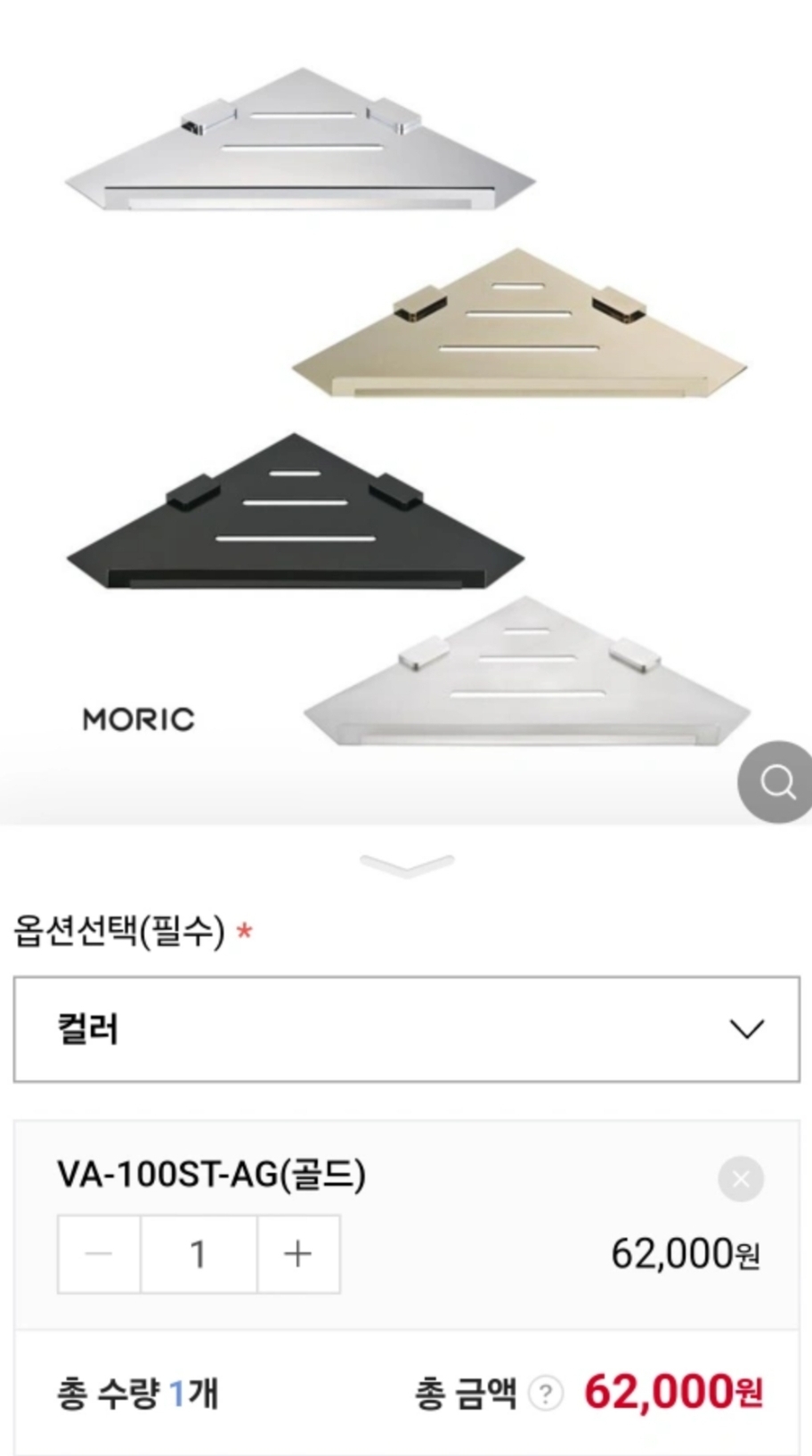812x1456 pixels.
Task: Click the image zoom magnifier icon
Action: pyautogui.click(x=775, y=783)
